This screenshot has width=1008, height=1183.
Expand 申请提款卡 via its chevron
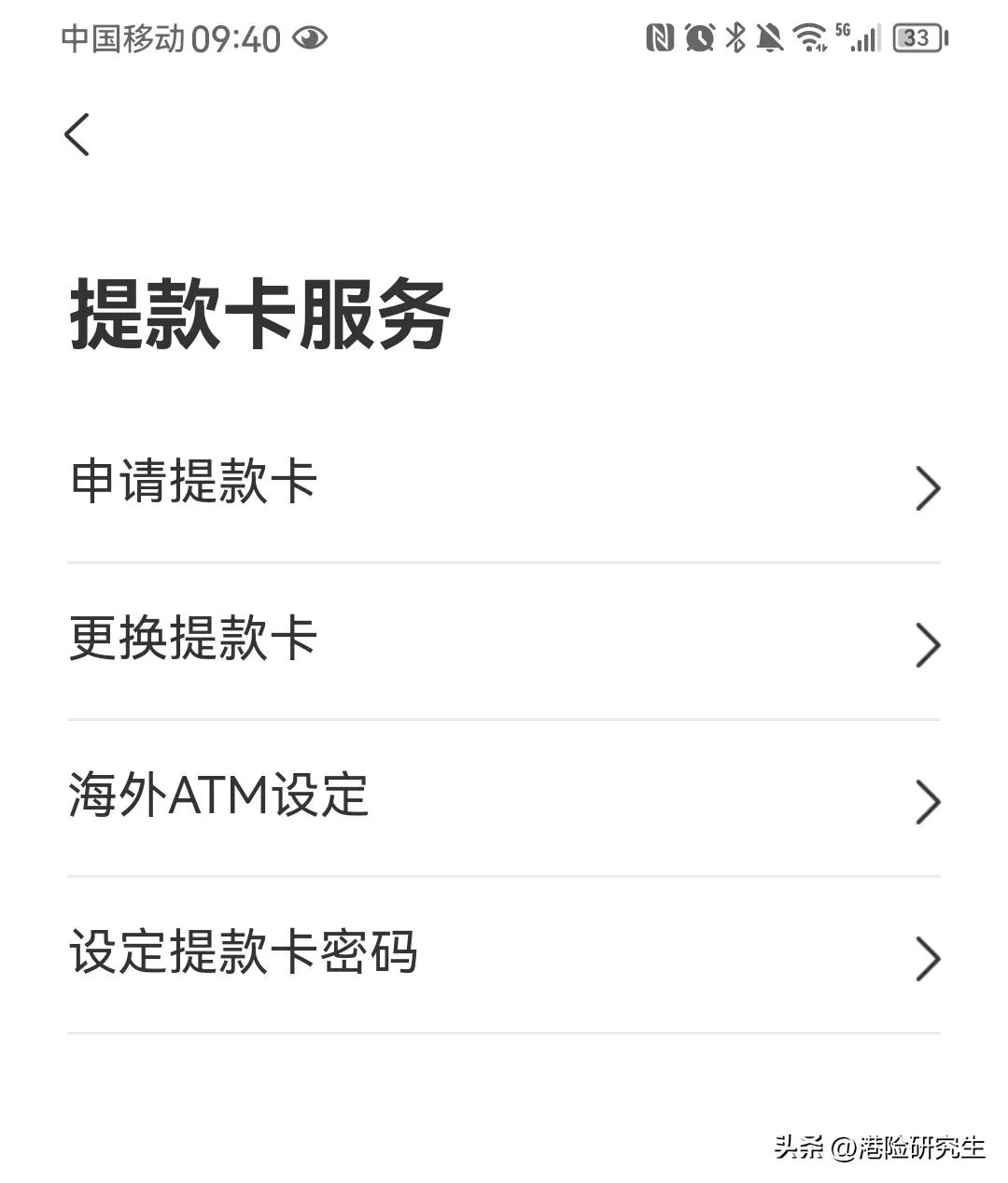coord(927,487)
